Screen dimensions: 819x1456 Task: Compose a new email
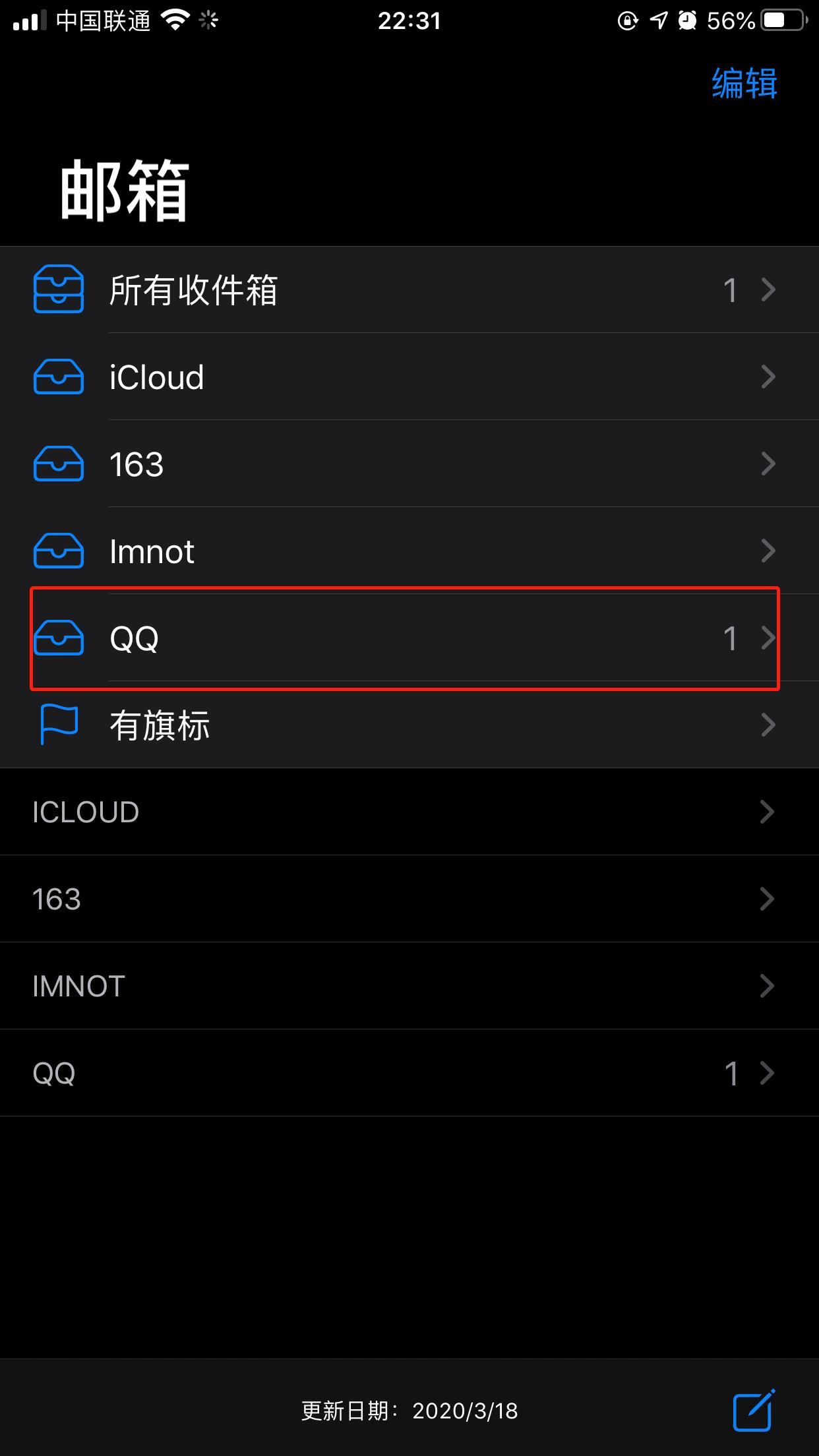753,1410
